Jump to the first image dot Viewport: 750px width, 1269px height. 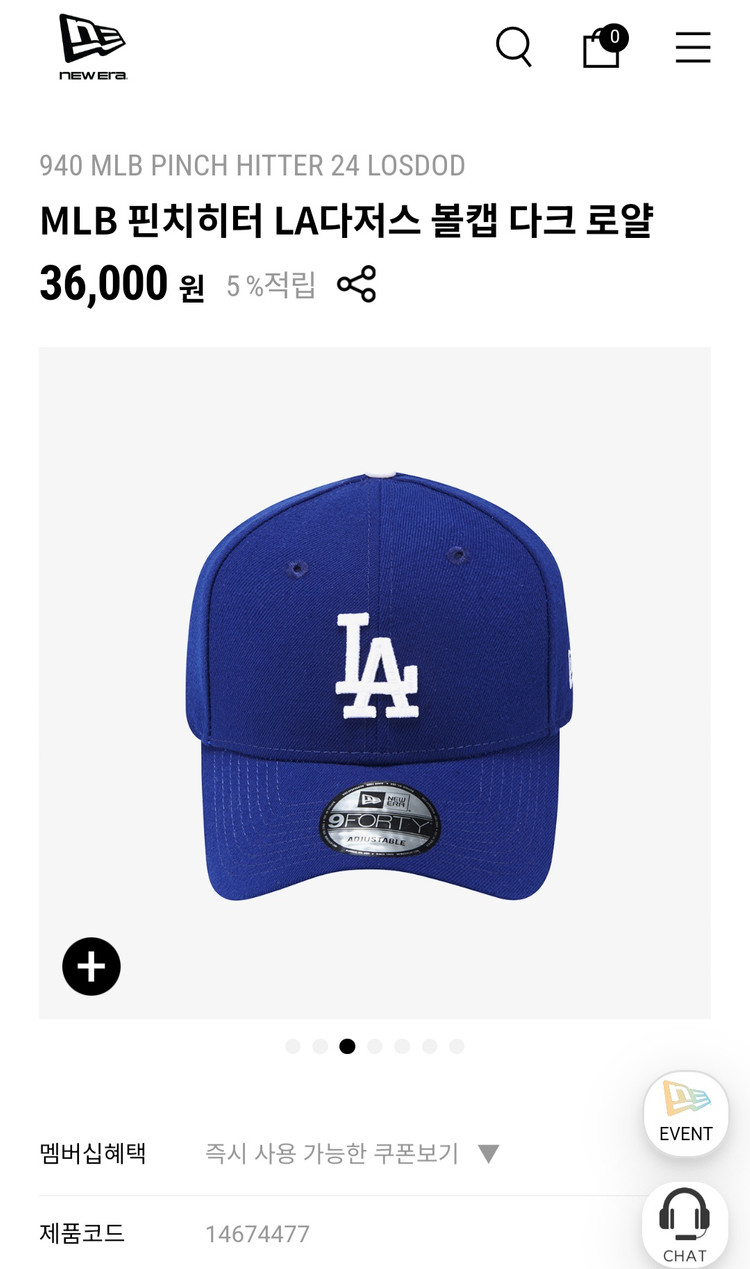tap(292, 1046)
